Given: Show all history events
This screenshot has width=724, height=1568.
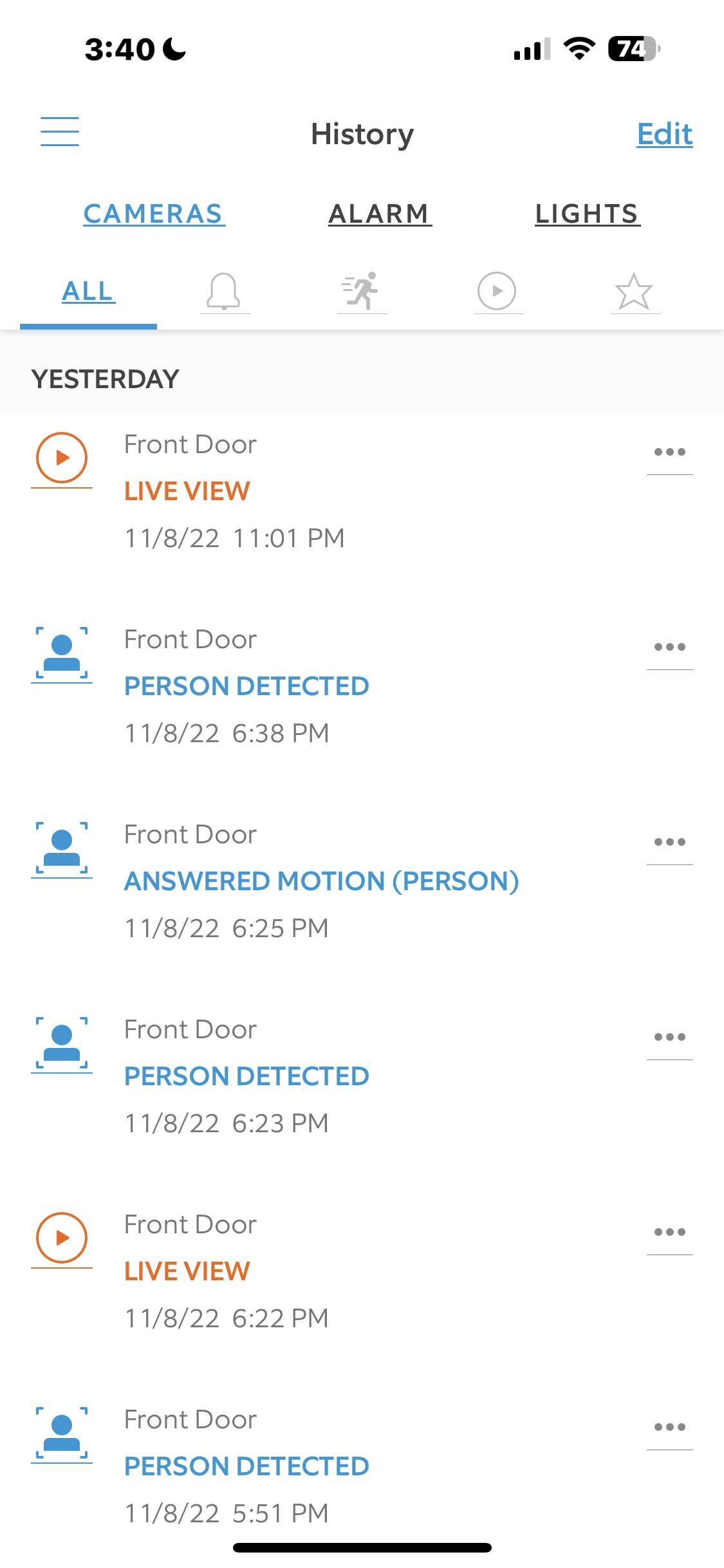Looking at the screenshot, I should [88, 292].
